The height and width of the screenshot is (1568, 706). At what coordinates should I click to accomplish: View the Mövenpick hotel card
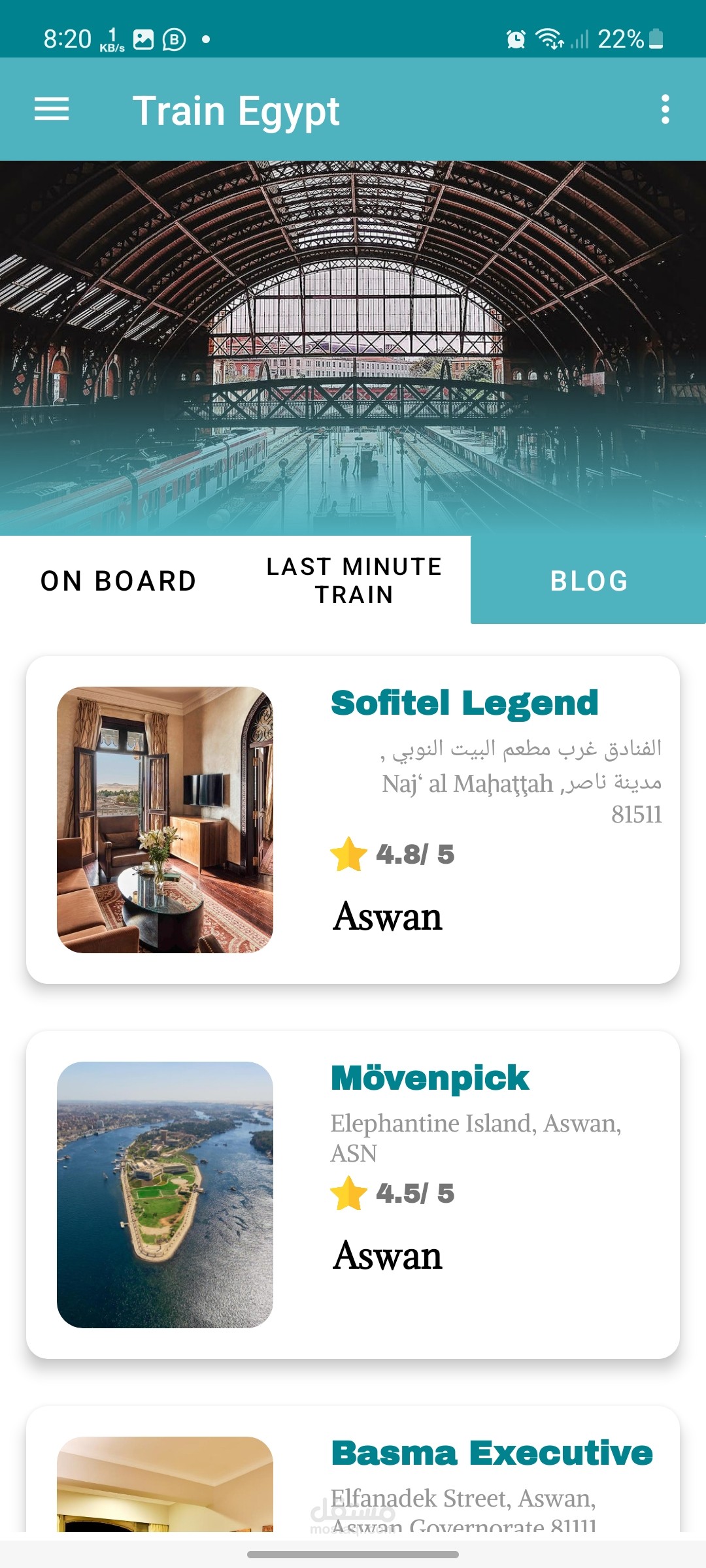353,1194
